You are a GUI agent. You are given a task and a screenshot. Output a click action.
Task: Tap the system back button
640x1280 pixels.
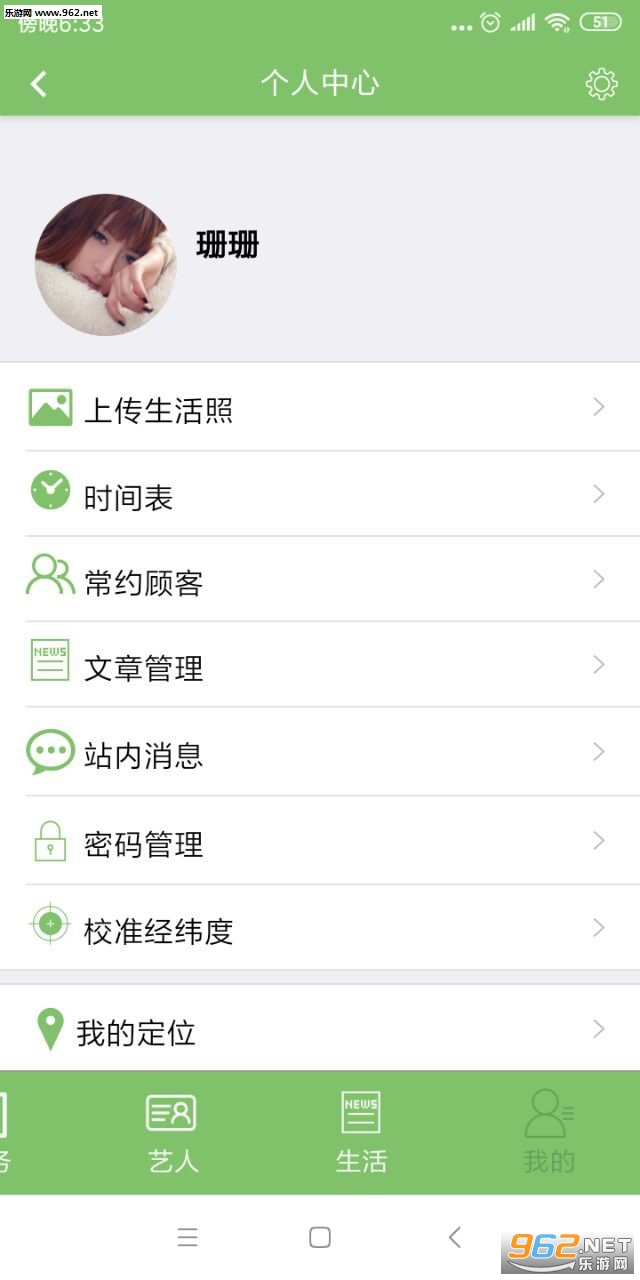click(x=454, y=1238)
